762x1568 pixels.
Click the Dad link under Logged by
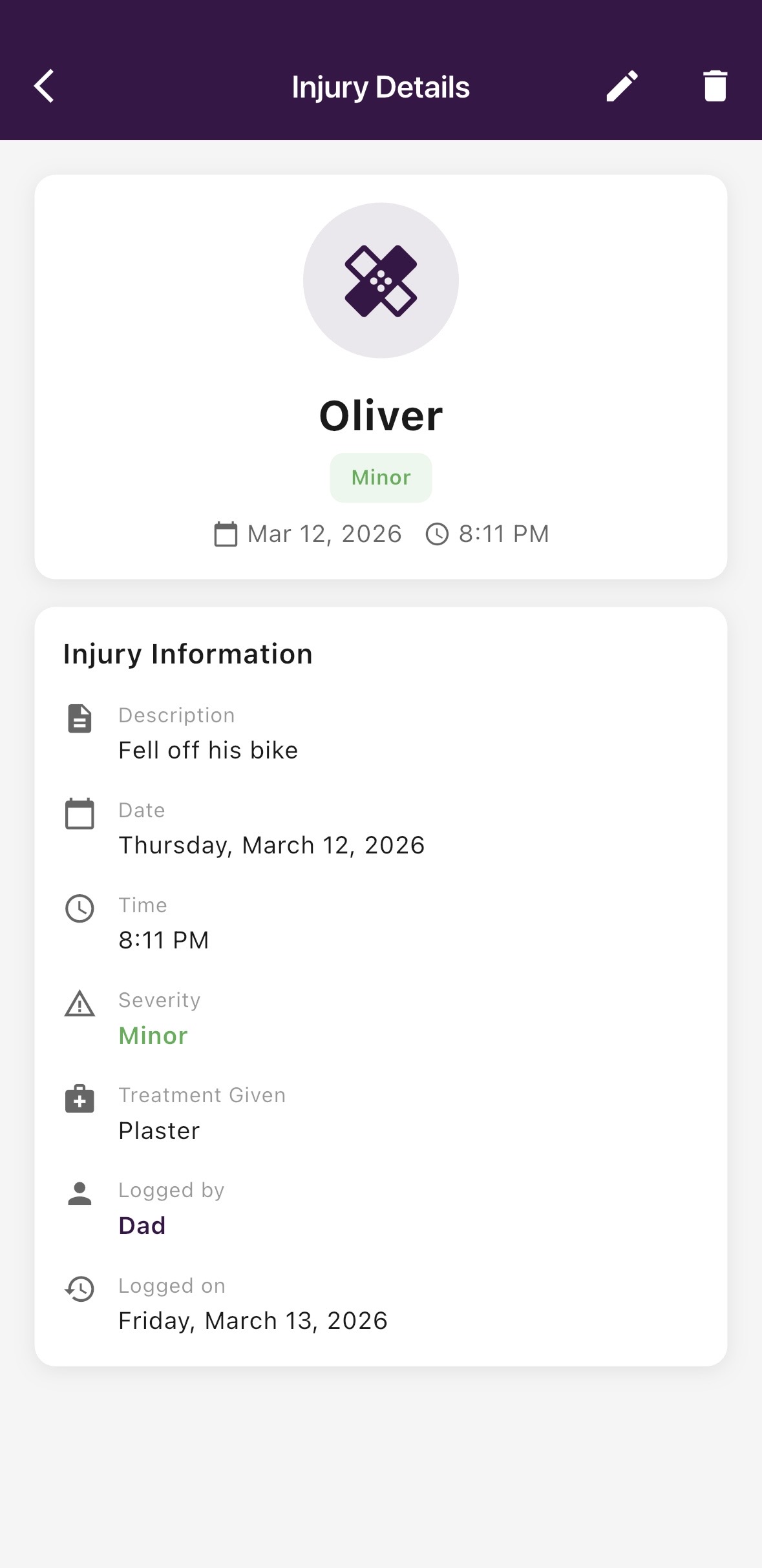(142, 1224)
